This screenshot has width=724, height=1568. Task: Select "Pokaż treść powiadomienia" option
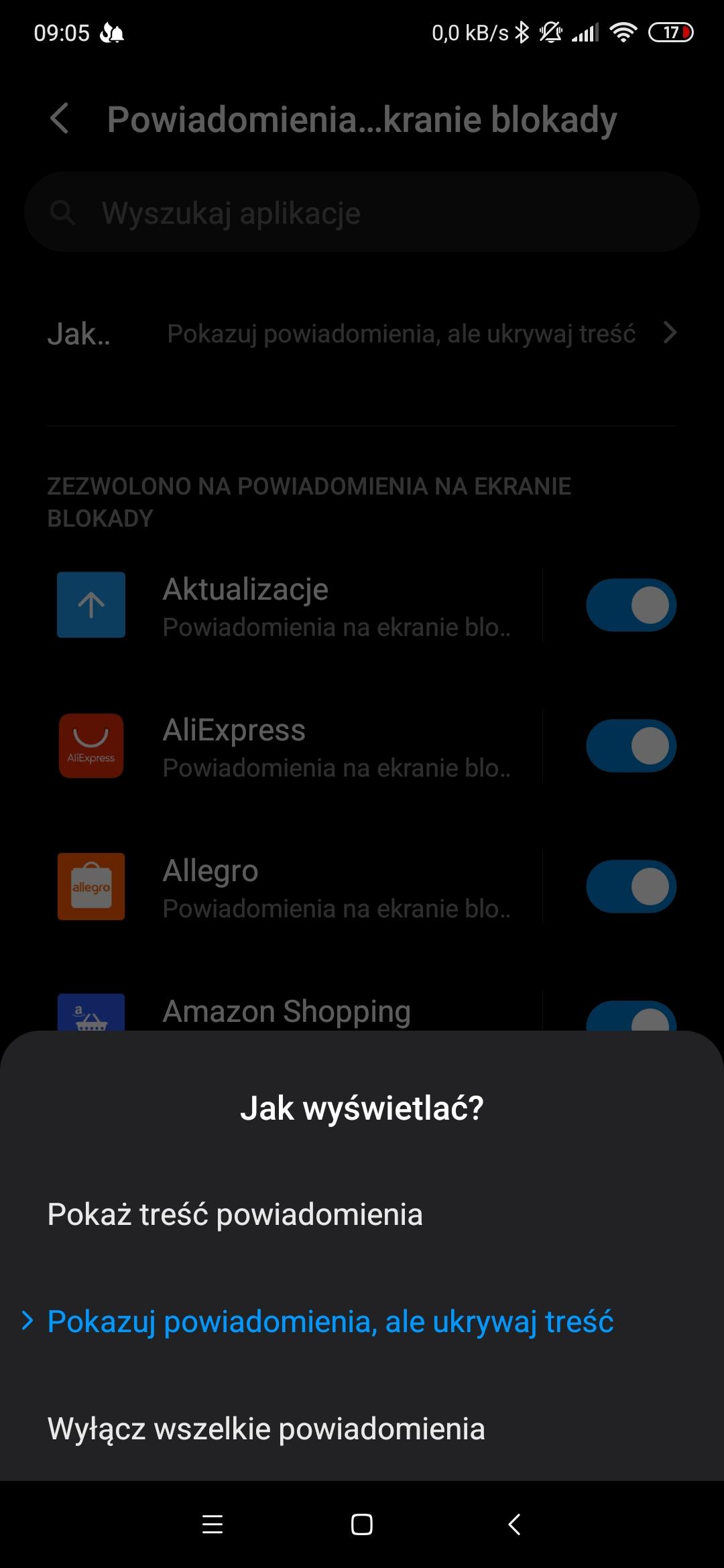tap(235, 1214)
